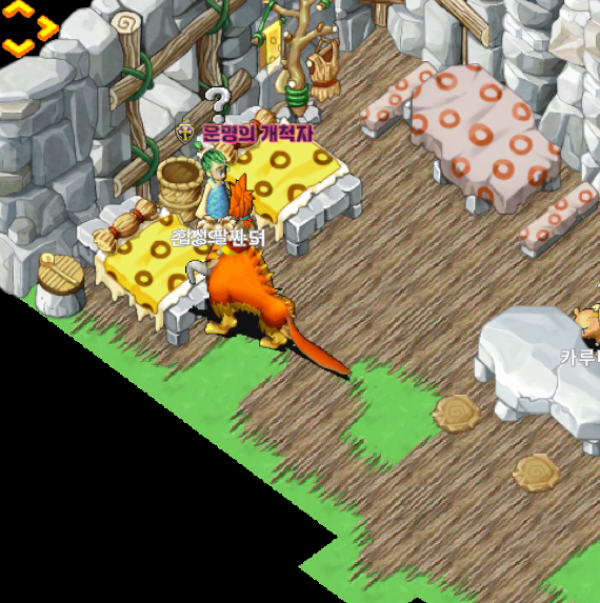
Task: Talk to the 운명의 개척자 character
Action: pyautogui.click(x=216, y=183)
